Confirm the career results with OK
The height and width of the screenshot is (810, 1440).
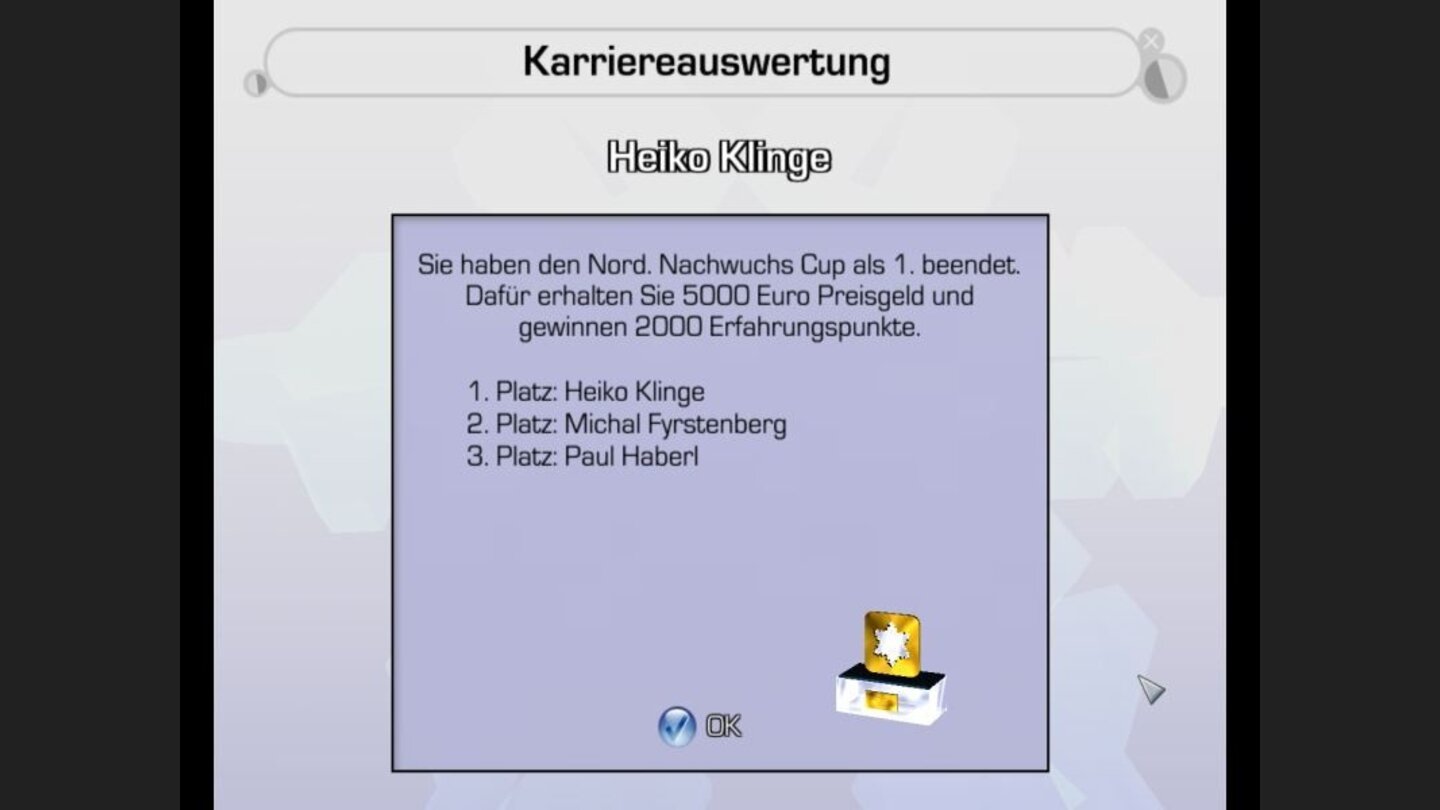pyautogui.click(x=700, y=726)
